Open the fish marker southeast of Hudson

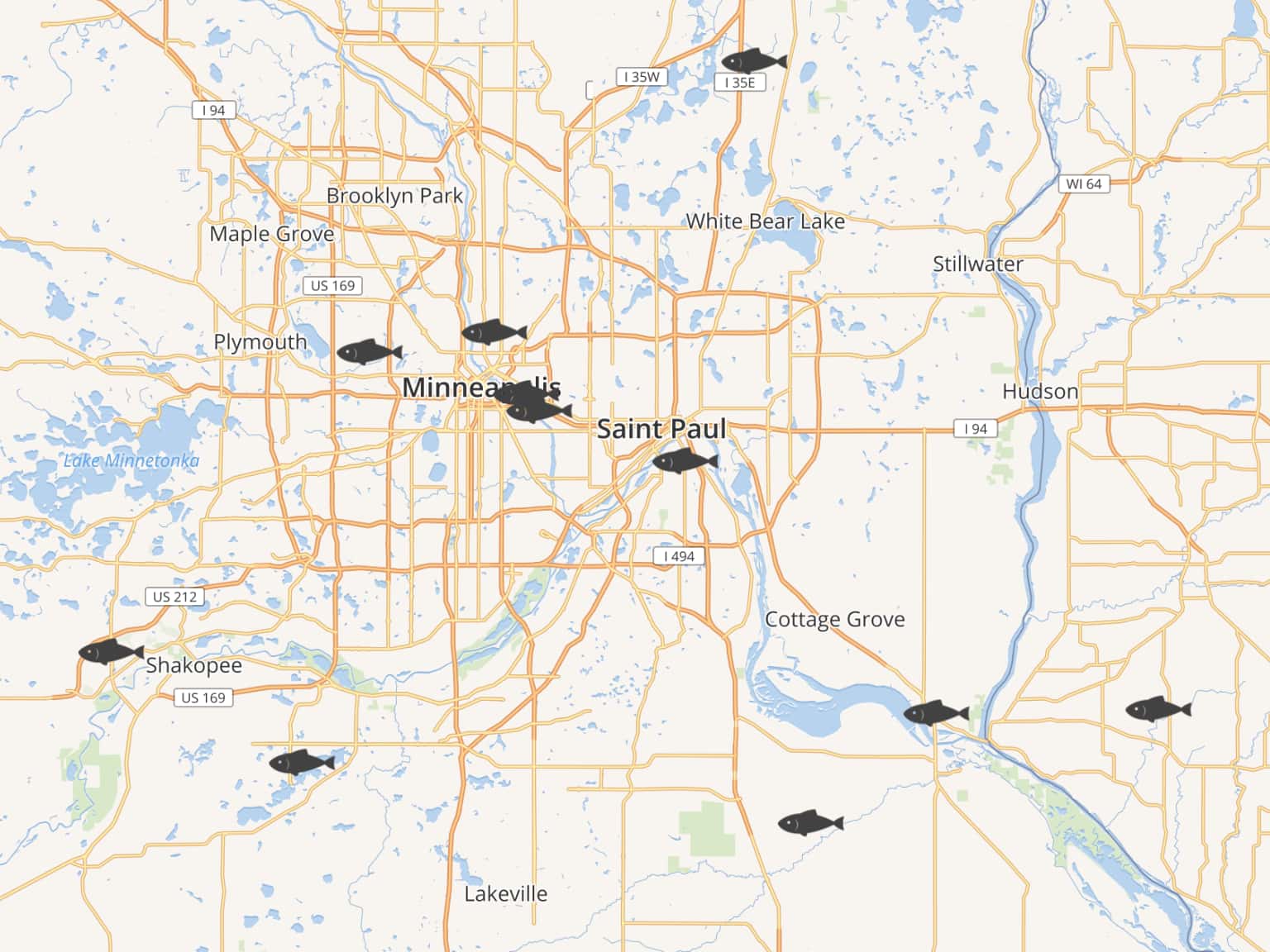1158,709
